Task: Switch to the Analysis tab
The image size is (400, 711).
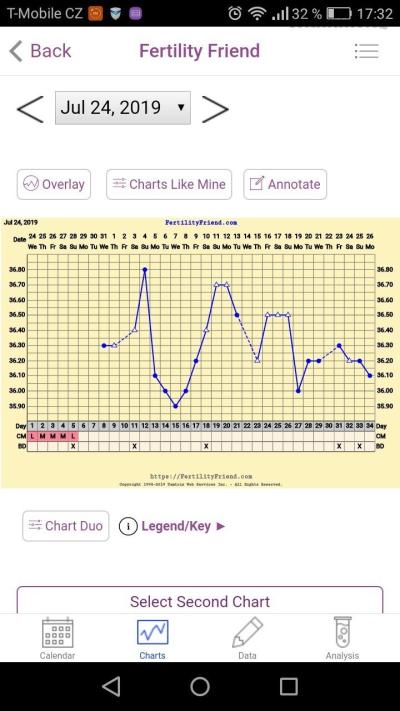Action: [x=342, y=638]
